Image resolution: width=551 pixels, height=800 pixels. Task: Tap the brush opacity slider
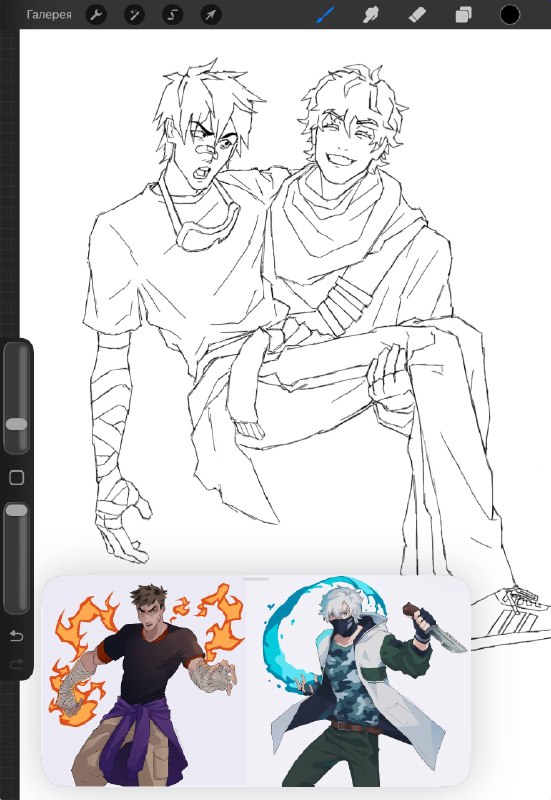click(x=17, y=557)
